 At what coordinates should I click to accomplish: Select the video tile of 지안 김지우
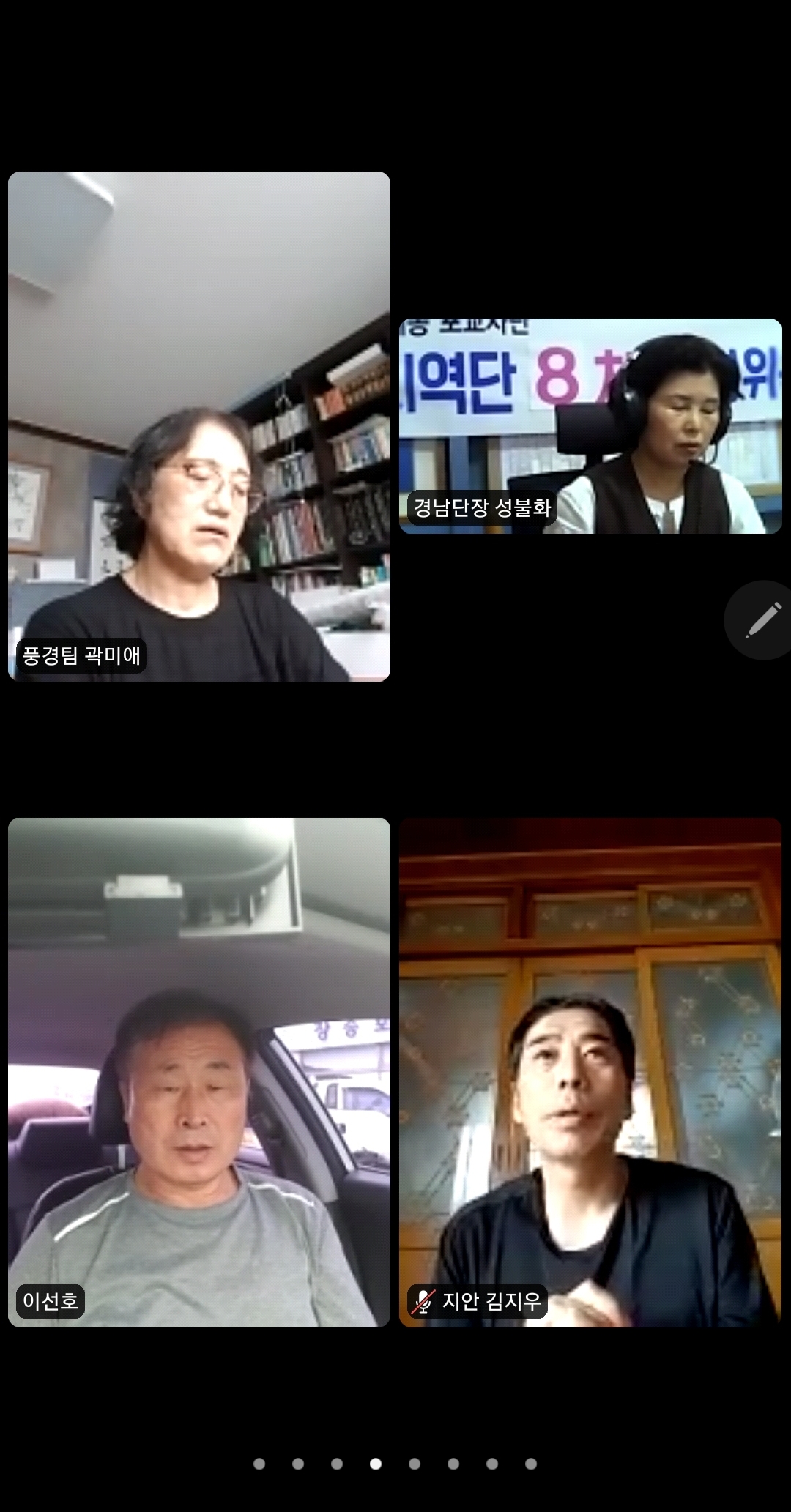590,1072
